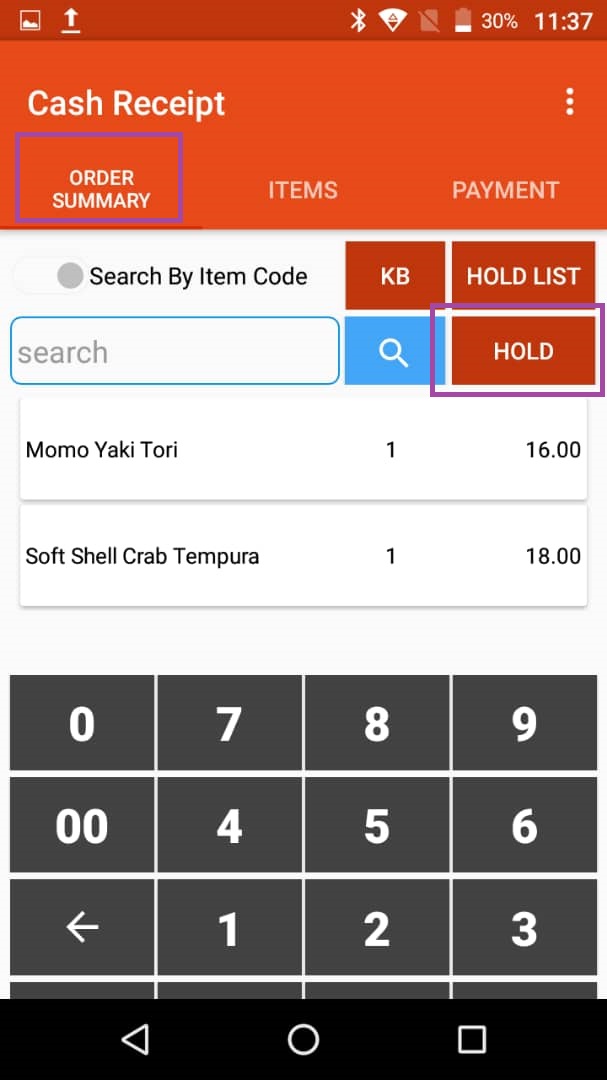Enter digit 3 on the keypad
The width and height of the screenshot is (607, 1080).
click(524, 929)
